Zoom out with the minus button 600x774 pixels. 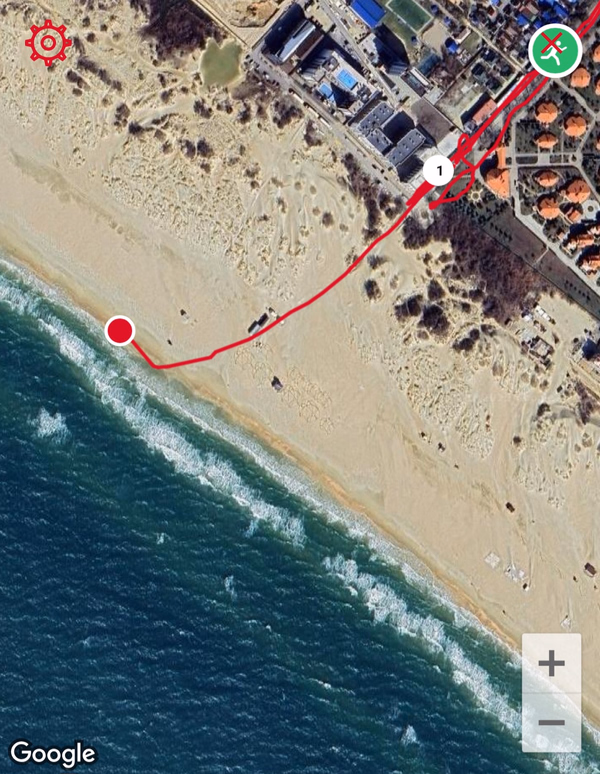coord(551,722)
